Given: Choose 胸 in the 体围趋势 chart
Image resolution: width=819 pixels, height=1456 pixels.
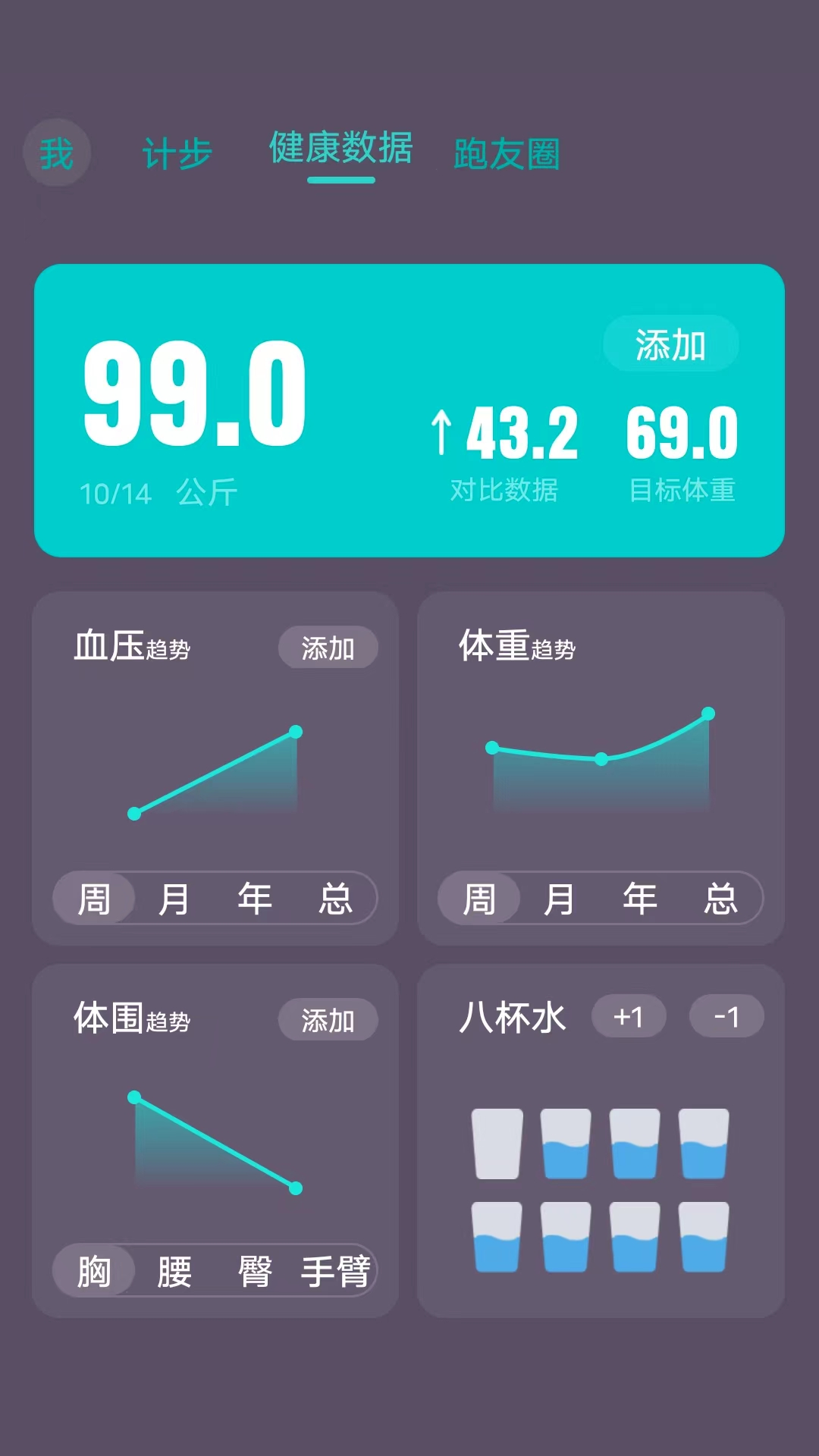Looking at the screenshot, I should [x=94, y=1271].
